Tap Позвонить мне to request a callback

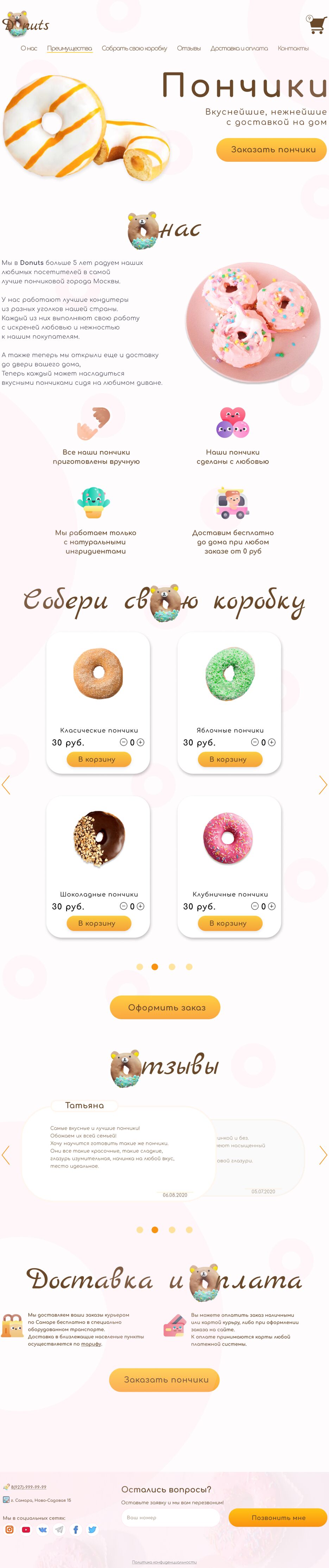[x=278, y=1517]
